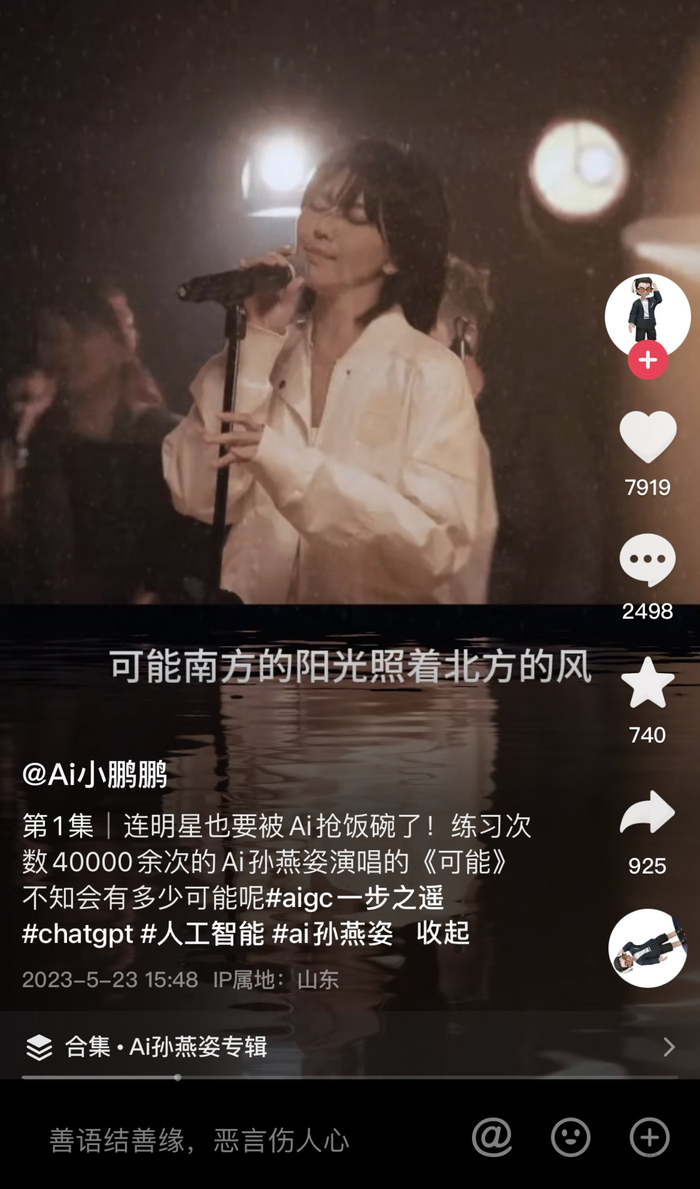Seek using the video progress bar

click(x=178, y=1077)
